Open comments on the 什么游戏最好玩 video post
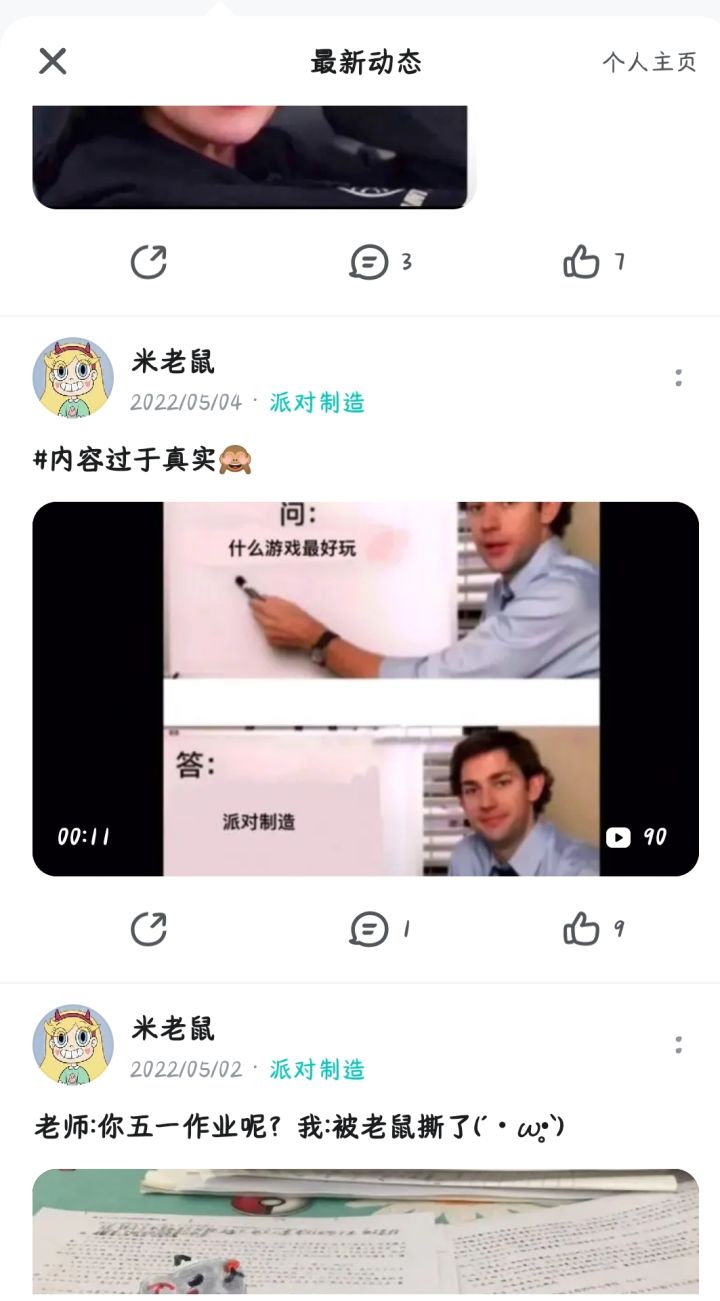720x1301 pixels. coord(370,927)
